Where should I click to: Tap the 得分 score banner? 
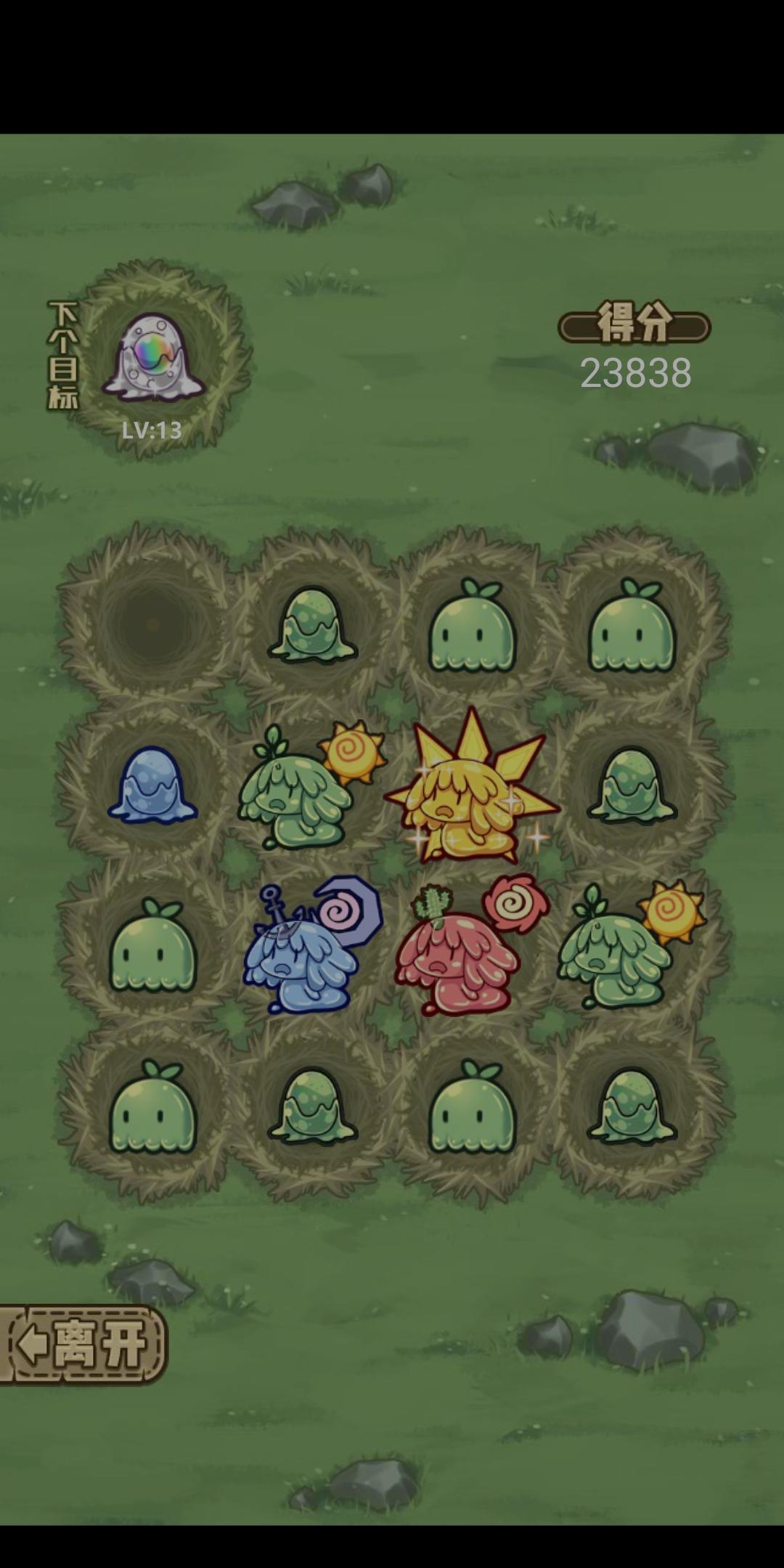point(637,327)
